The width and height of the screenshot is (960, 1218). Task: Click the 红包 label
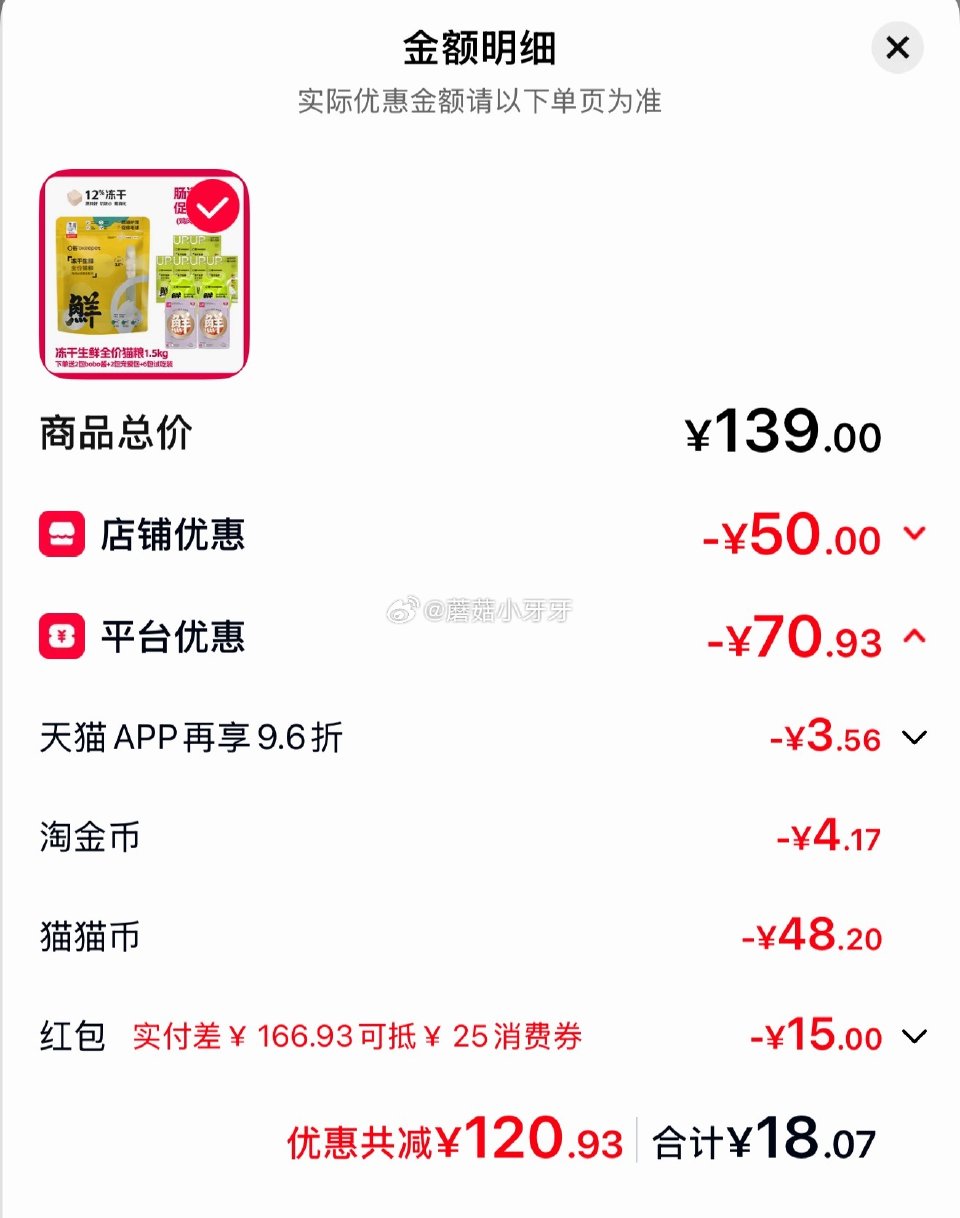tap(66, 1038)
